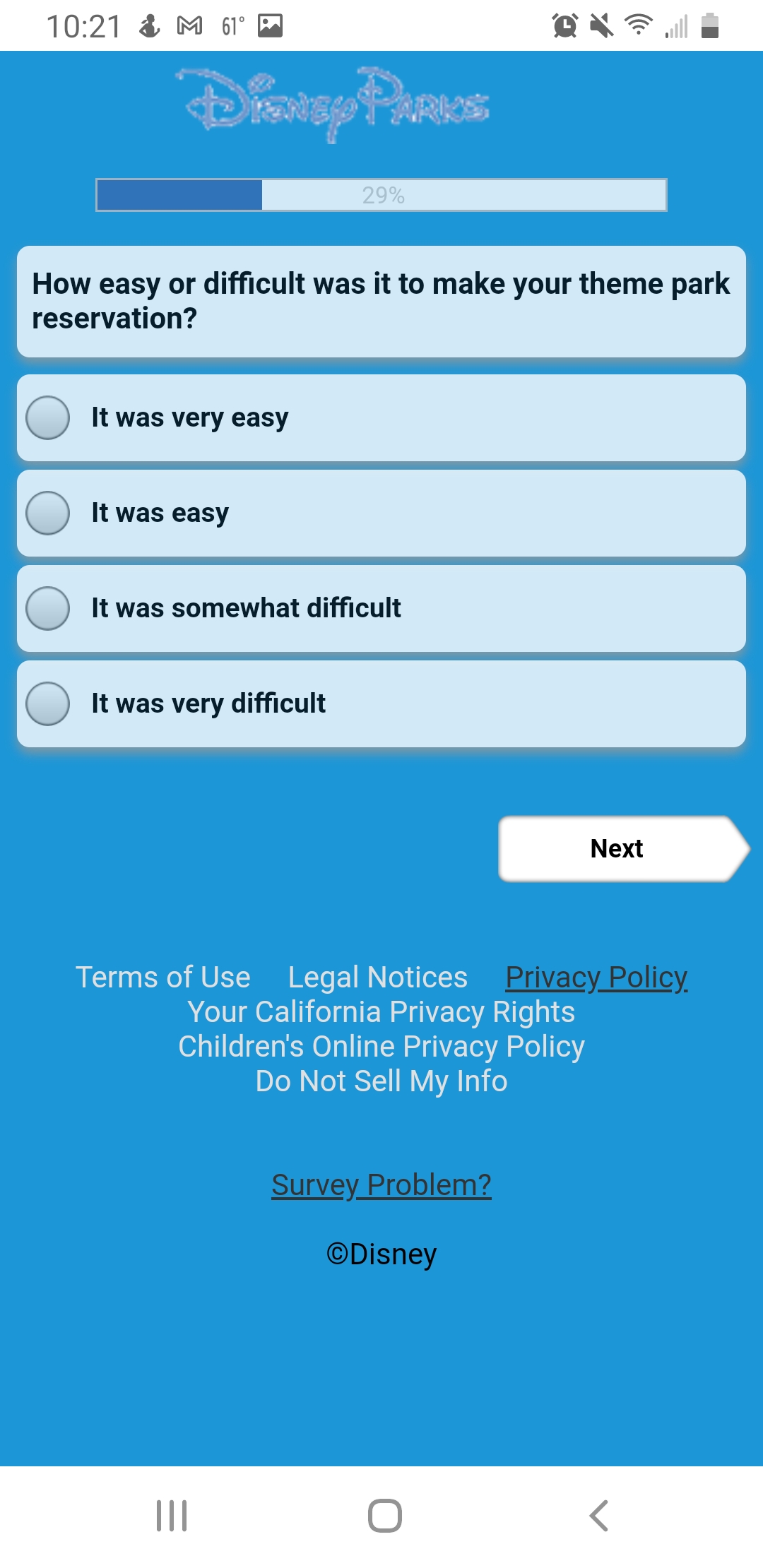View Legal Notices
This screenshot has height=1568, width=763.
(x=378, y=978)
